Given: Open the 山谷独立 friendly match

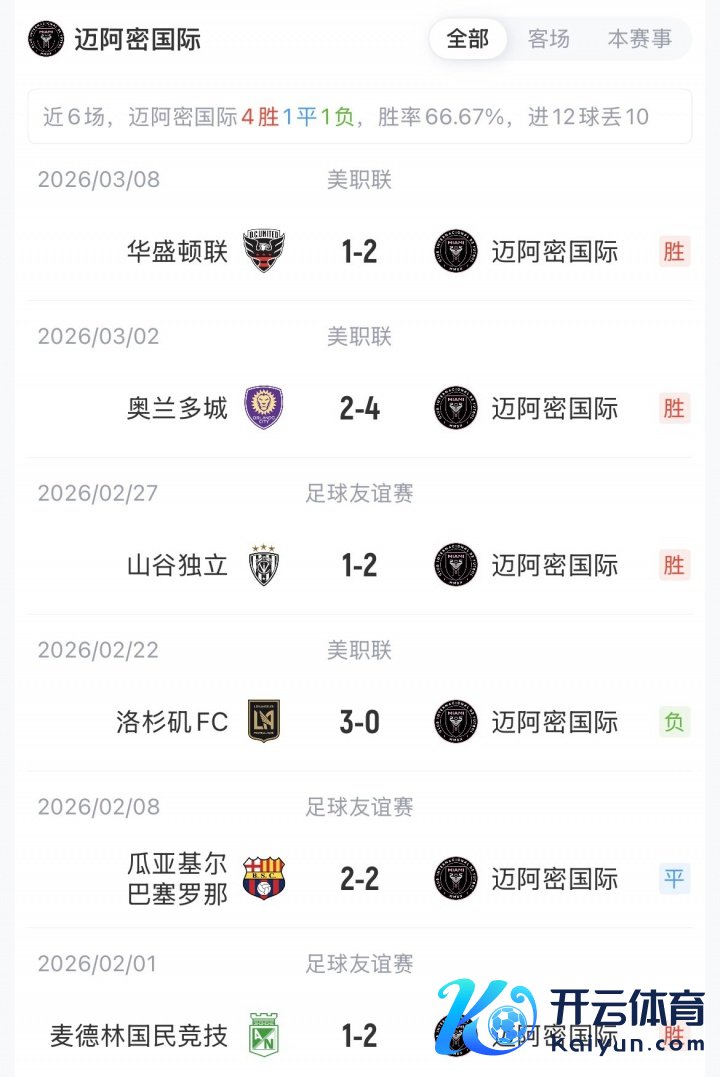Looking at the screenshot, I should [x=359, y=565].
